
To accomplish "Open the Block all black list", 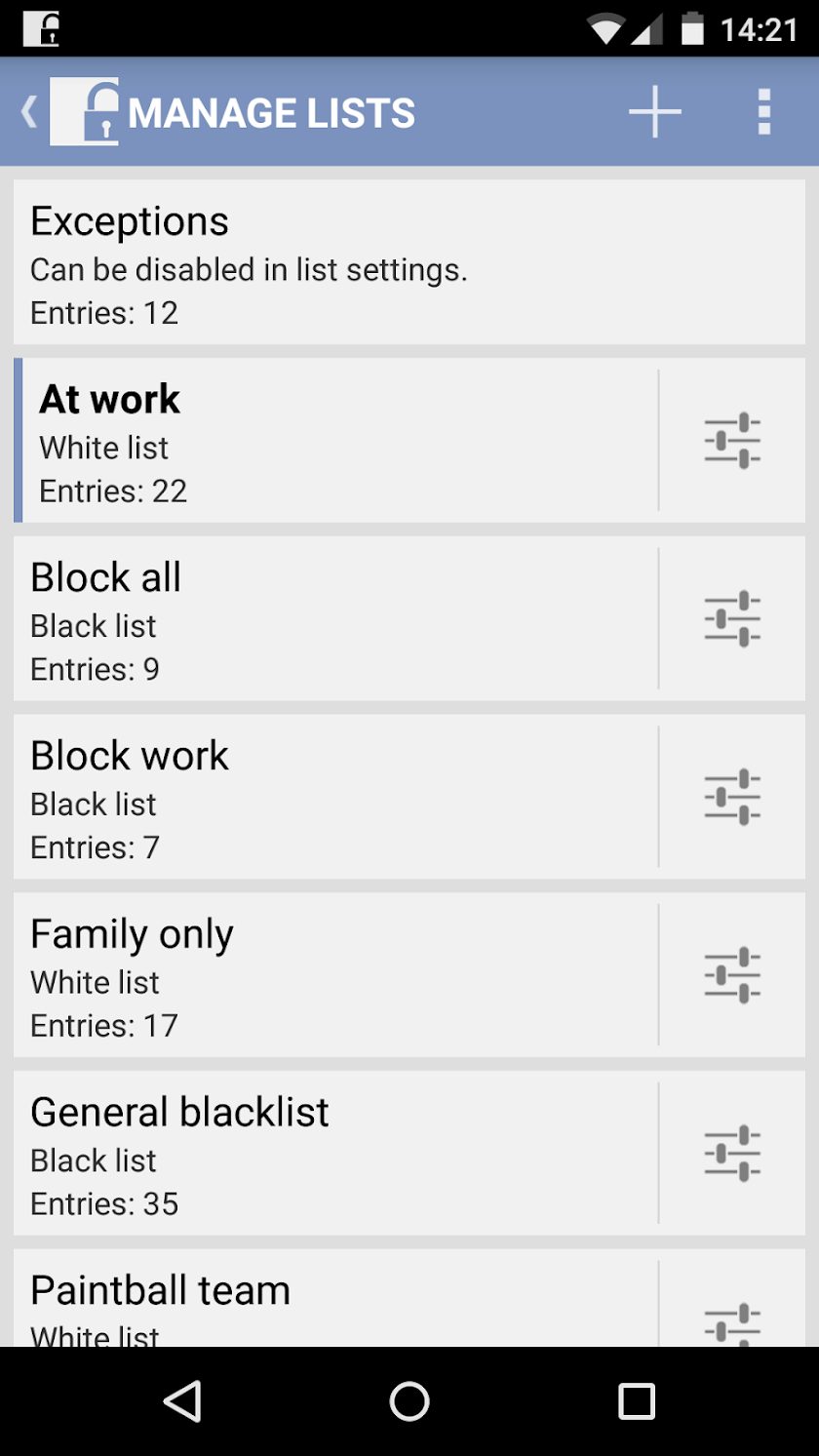I will tap(336, 618).
